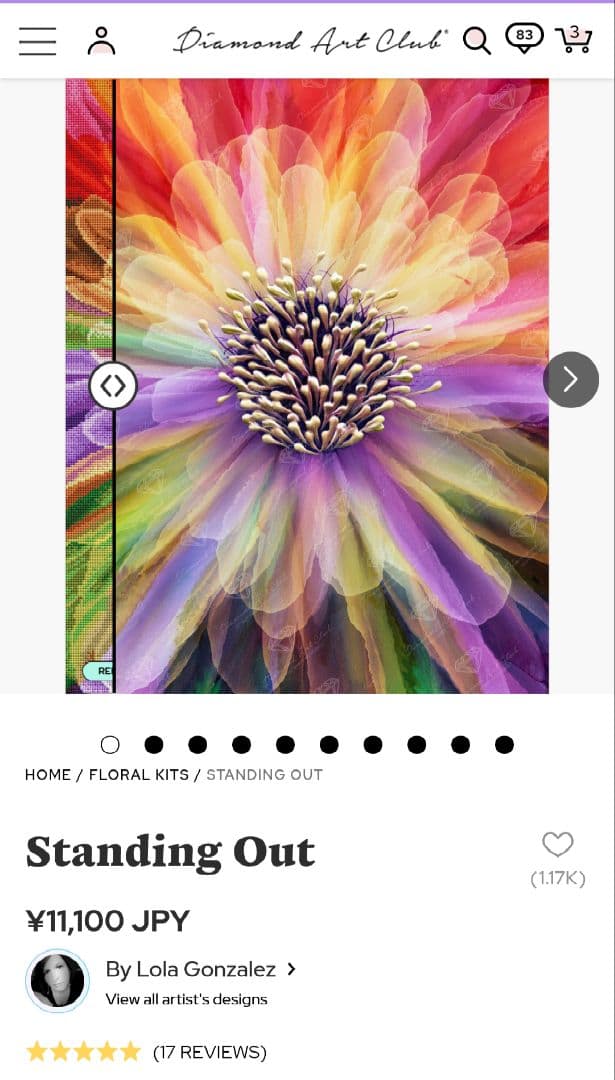Go to Diamond Art Club homepage
615x1080 pixels.
pos(310,41)
